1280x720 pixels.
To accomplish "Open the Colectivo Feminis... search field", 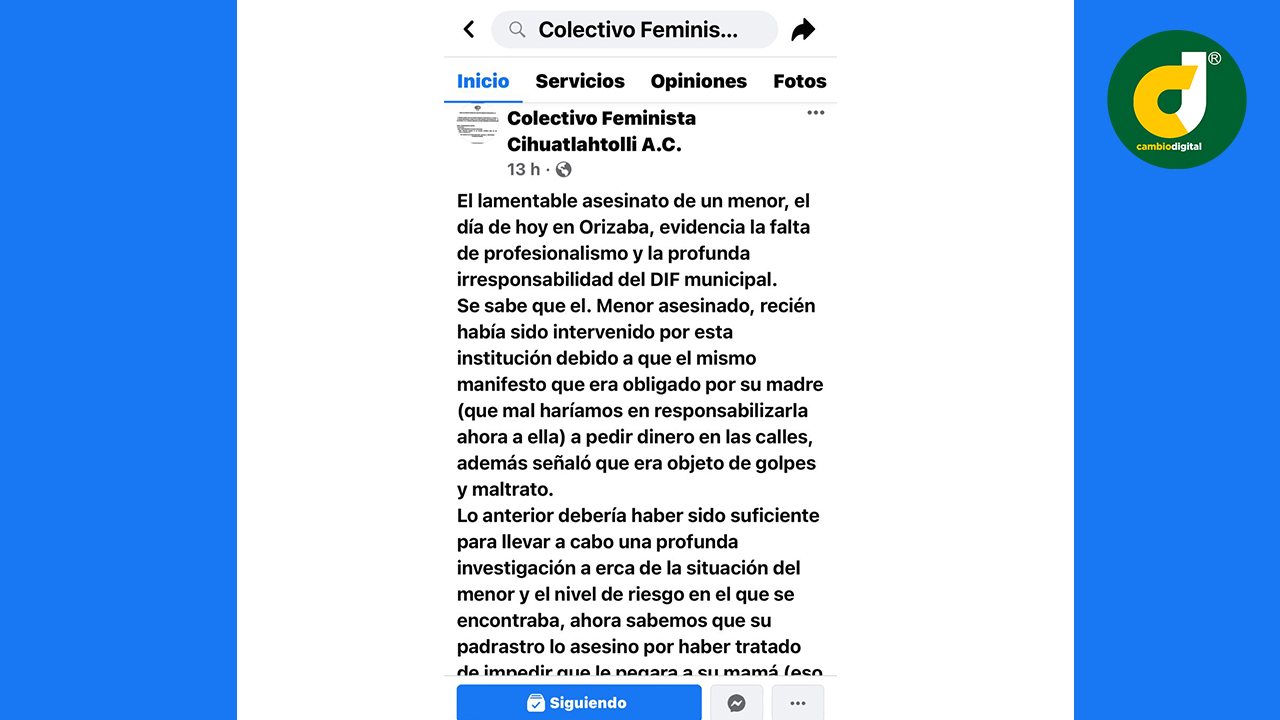I will pos(634,30).
